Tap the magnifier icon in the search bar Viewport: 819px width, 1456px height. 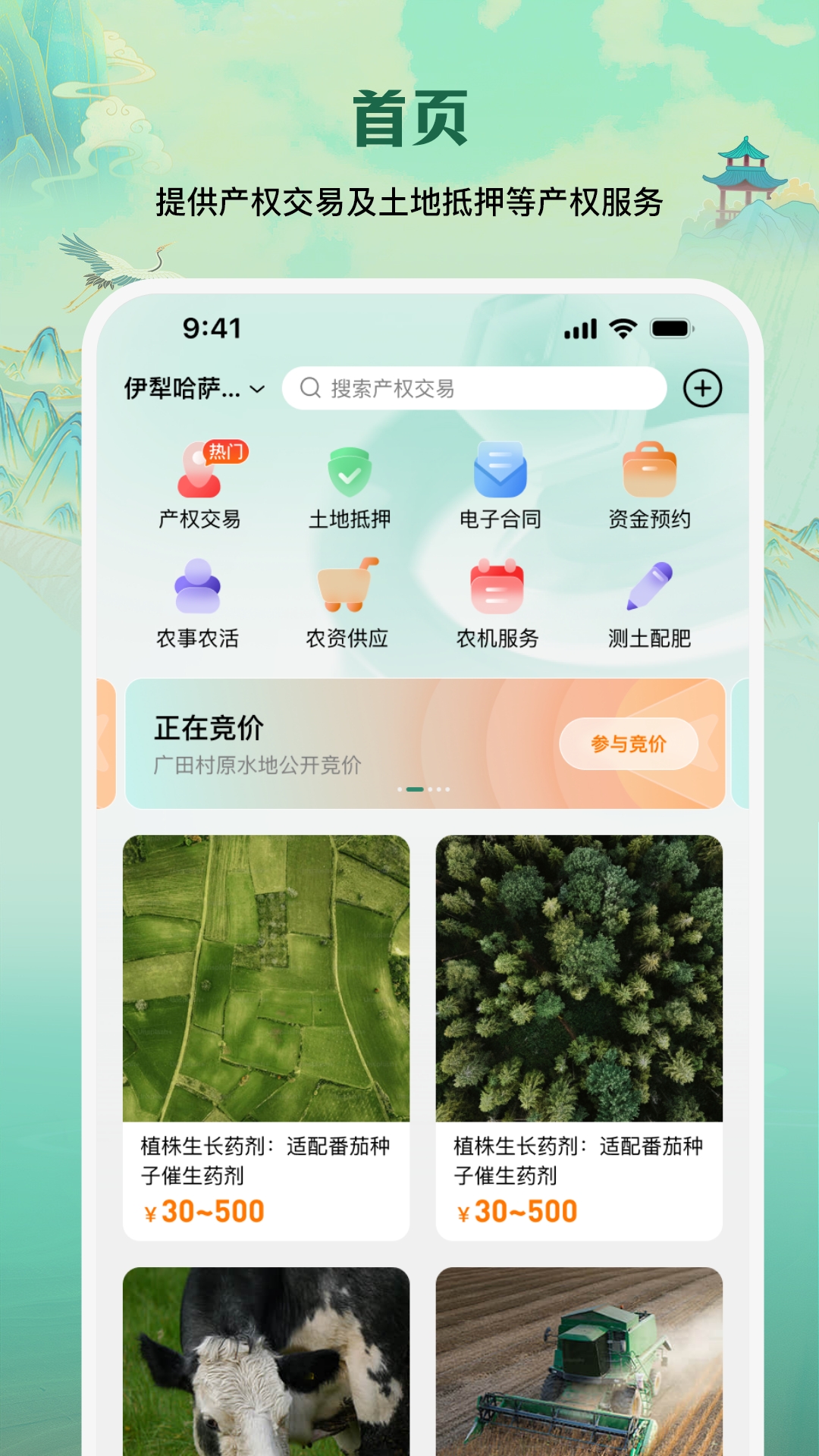[309, 388]
